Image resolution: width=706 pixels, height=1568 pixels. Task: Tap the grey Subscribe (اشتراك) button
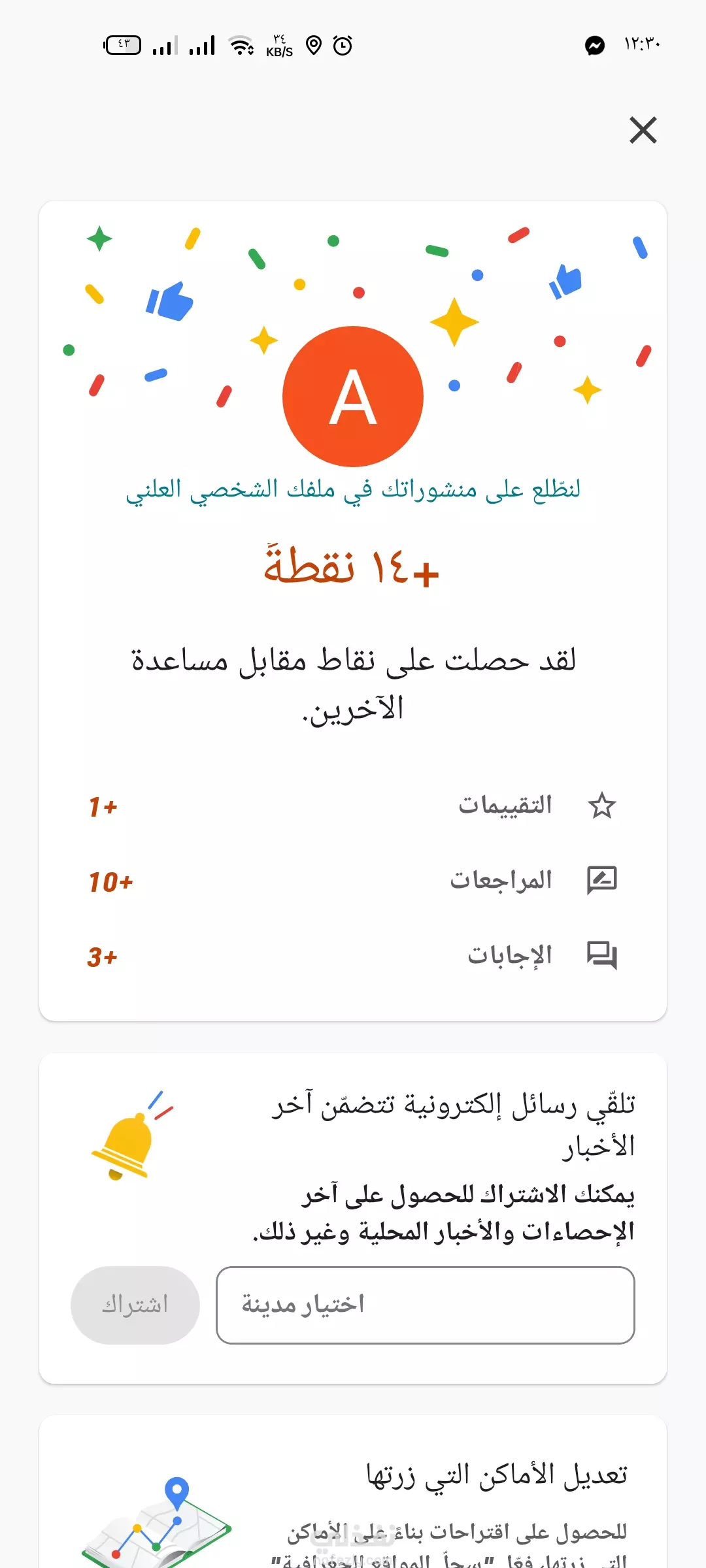point(135,1305)
